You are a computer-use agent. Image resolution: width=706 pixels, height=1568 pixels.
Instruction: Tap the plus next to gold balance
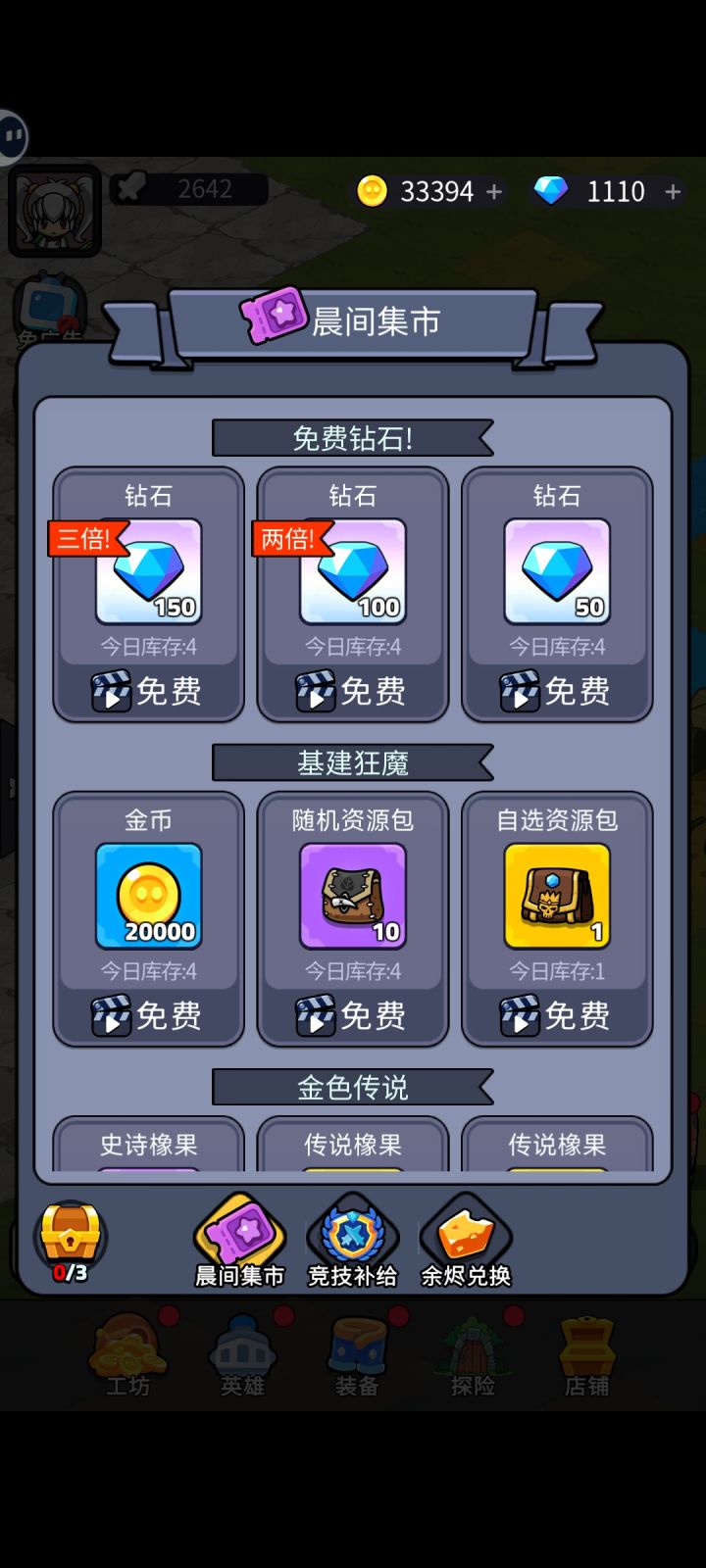point(494,191)
